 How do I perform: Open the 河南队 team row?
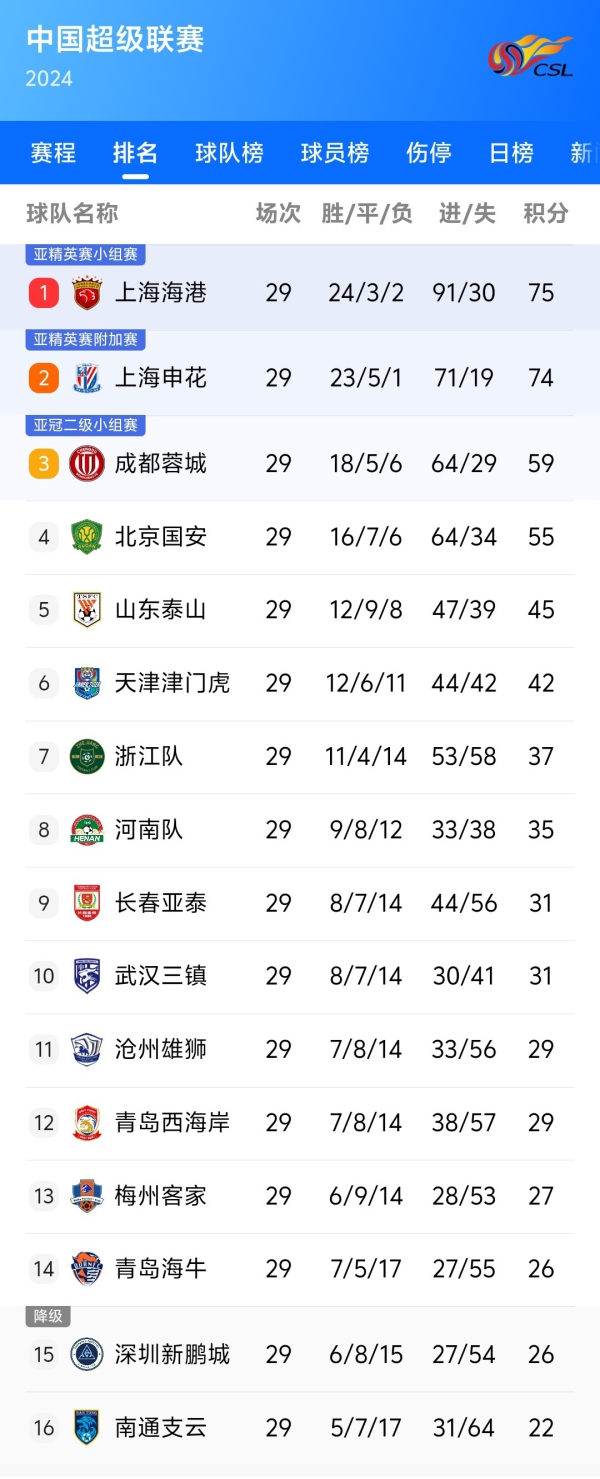point(149,830)
